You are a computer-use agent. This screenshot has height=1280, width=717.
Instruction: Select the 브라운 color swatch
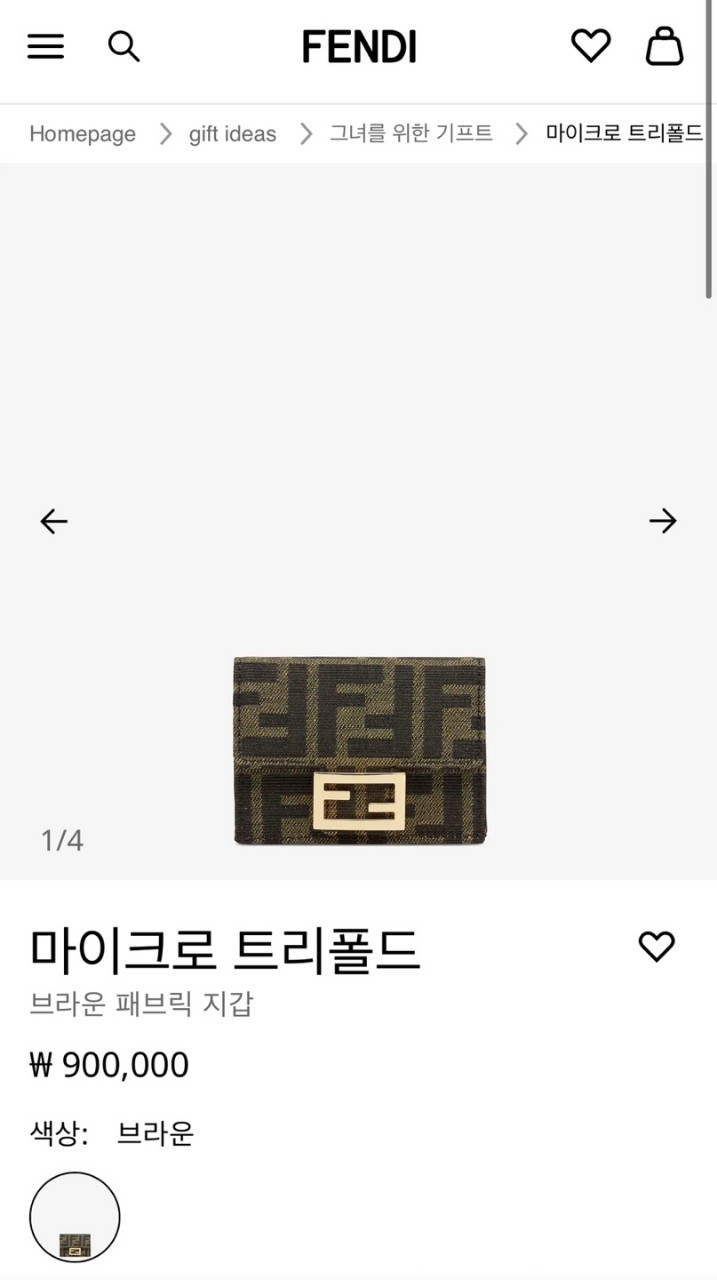[x=75, y=1218]
